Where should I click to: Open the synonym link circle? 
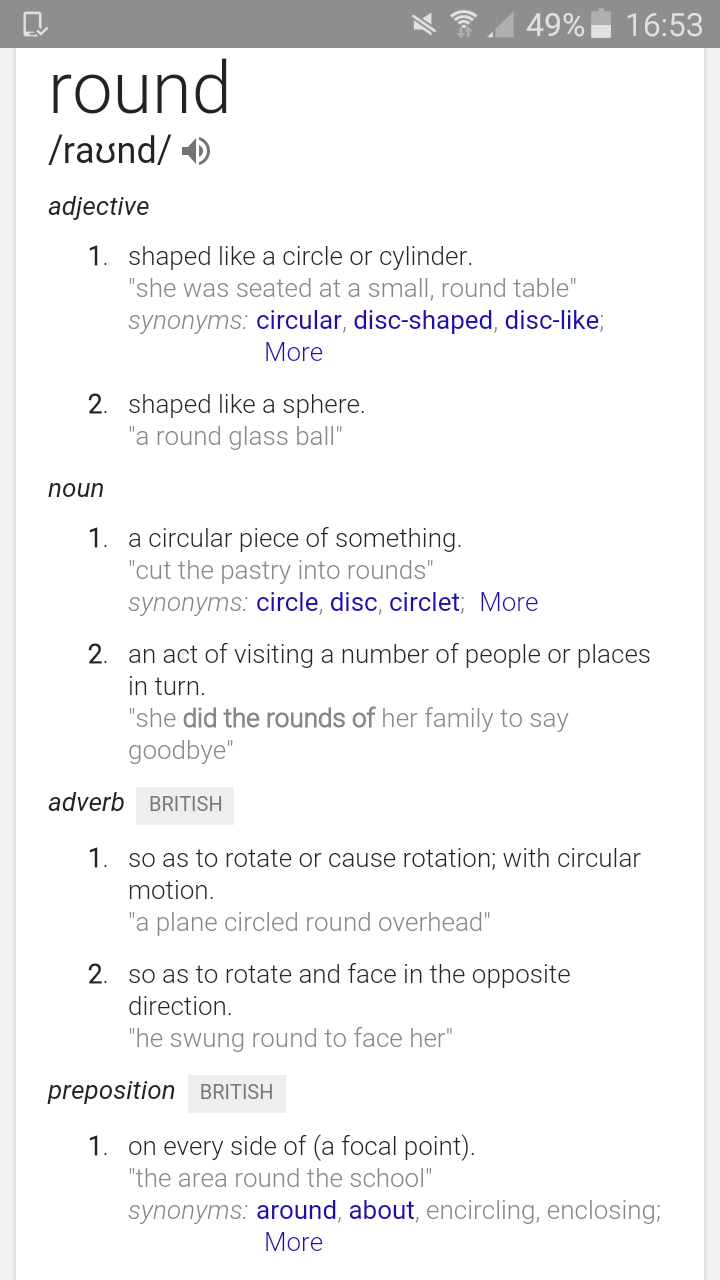pos(287,602)
